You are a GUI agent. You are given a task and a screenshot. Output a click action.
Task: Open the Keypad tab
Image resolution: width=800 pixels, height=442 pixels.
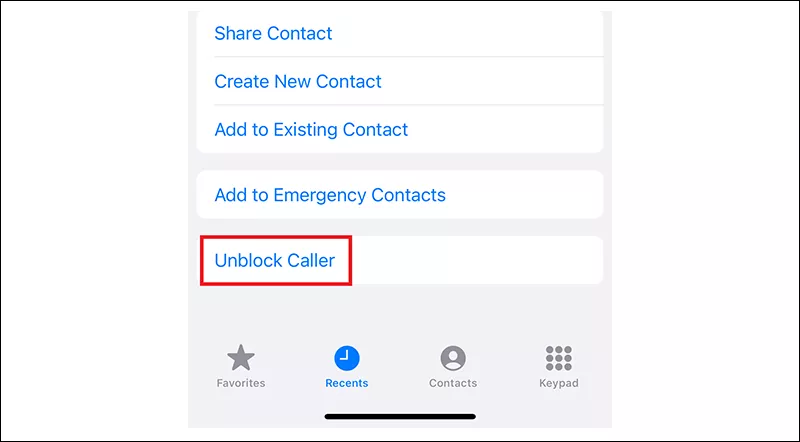[558, 366]
